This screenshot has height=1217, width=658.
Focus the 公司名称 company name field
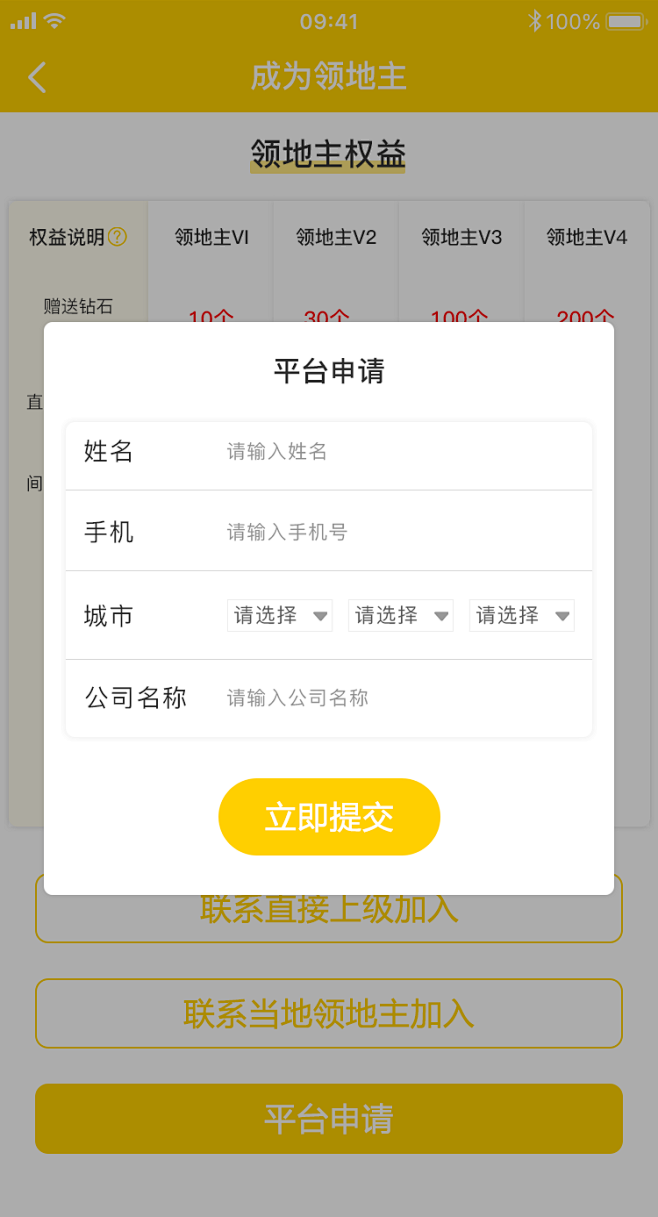(x=400, y=698)
